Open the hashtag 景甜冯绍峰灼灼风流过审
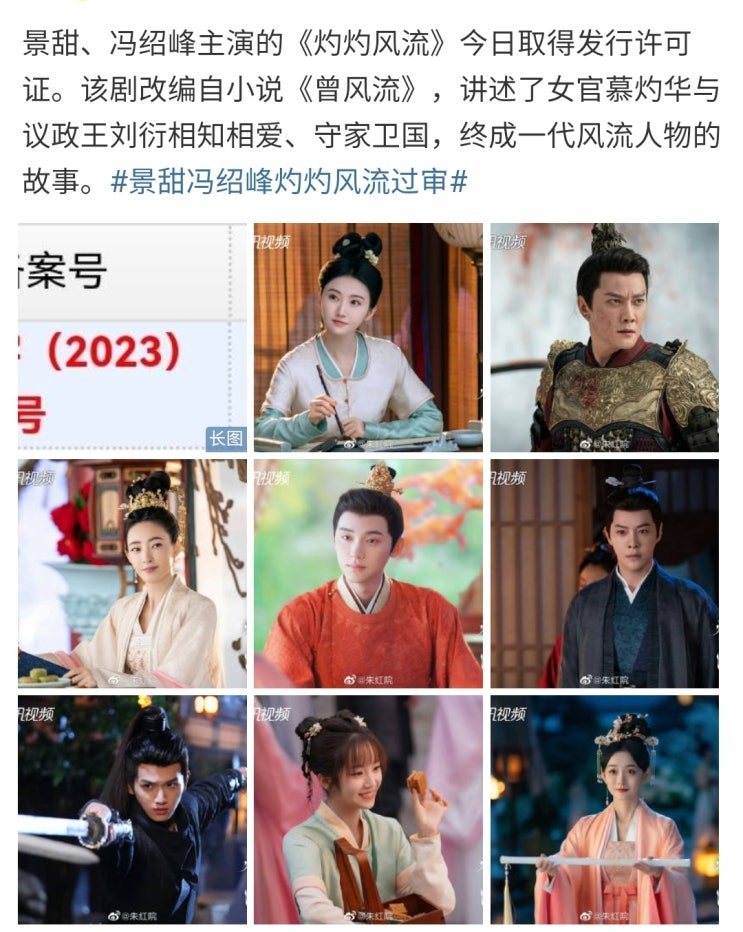743x932 pixels. click(289, 183)
